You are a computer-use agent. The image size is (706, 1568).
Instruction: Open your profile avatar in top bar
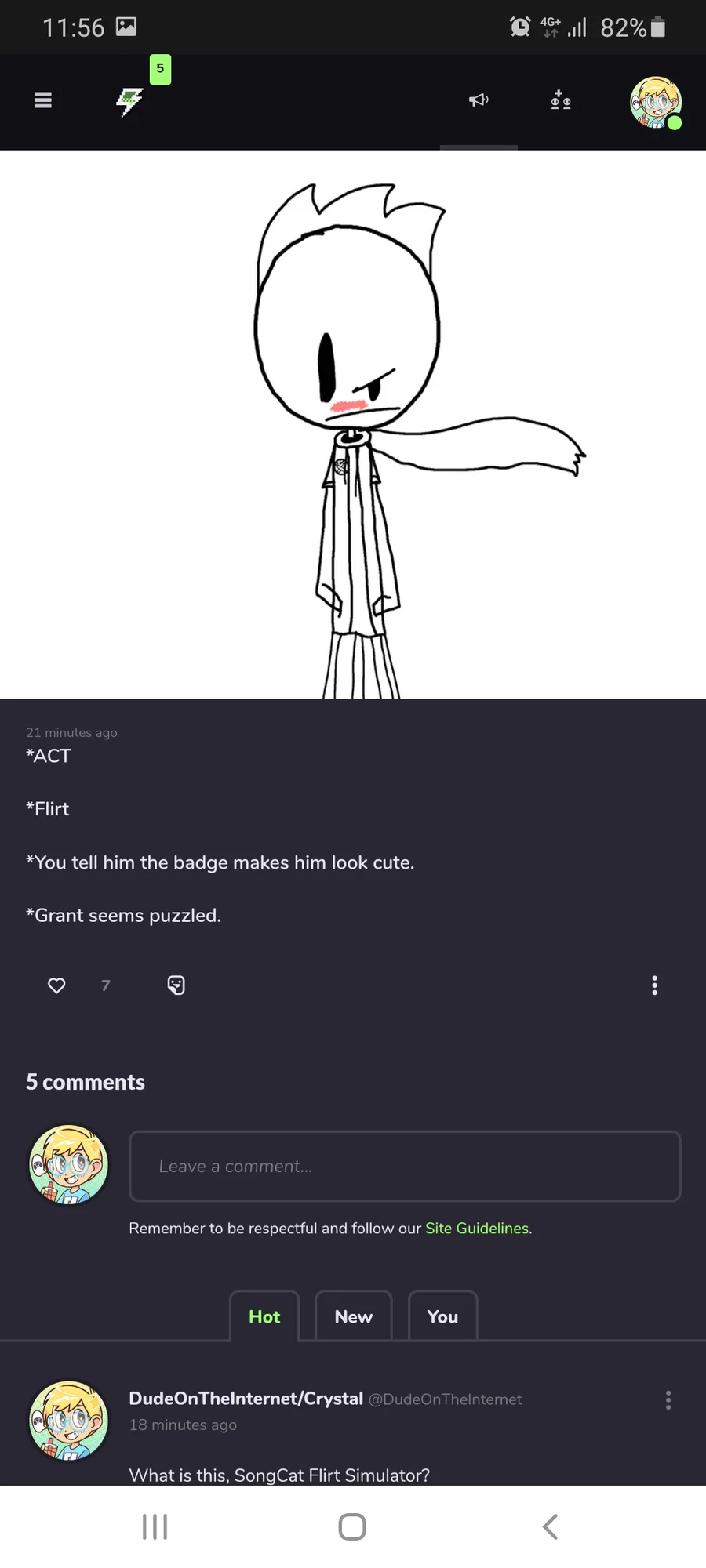656,102
